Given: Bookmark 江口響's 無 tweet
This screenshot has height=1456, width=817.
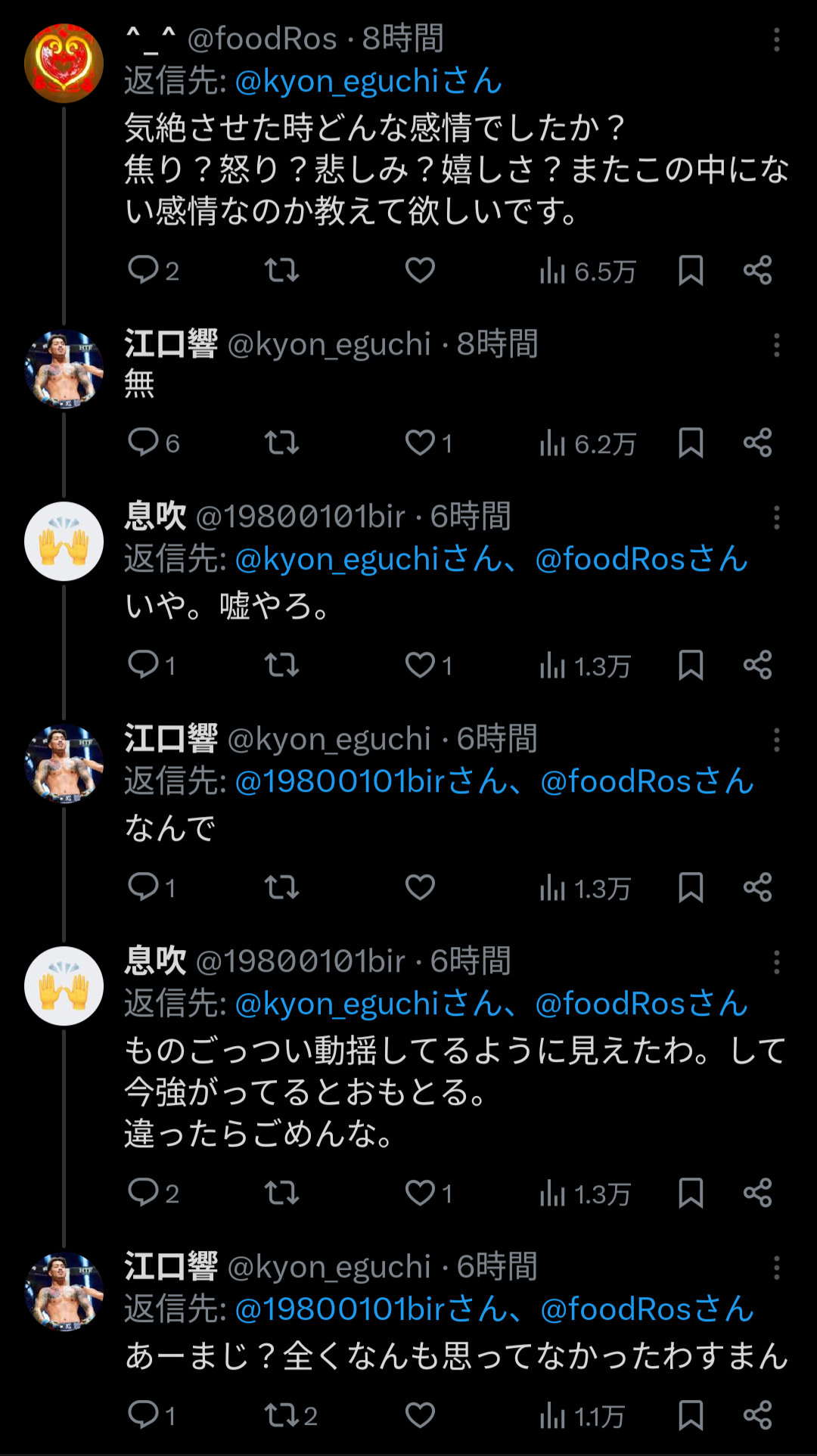Looking at the screenshot, I should click(x=691, y=442).
